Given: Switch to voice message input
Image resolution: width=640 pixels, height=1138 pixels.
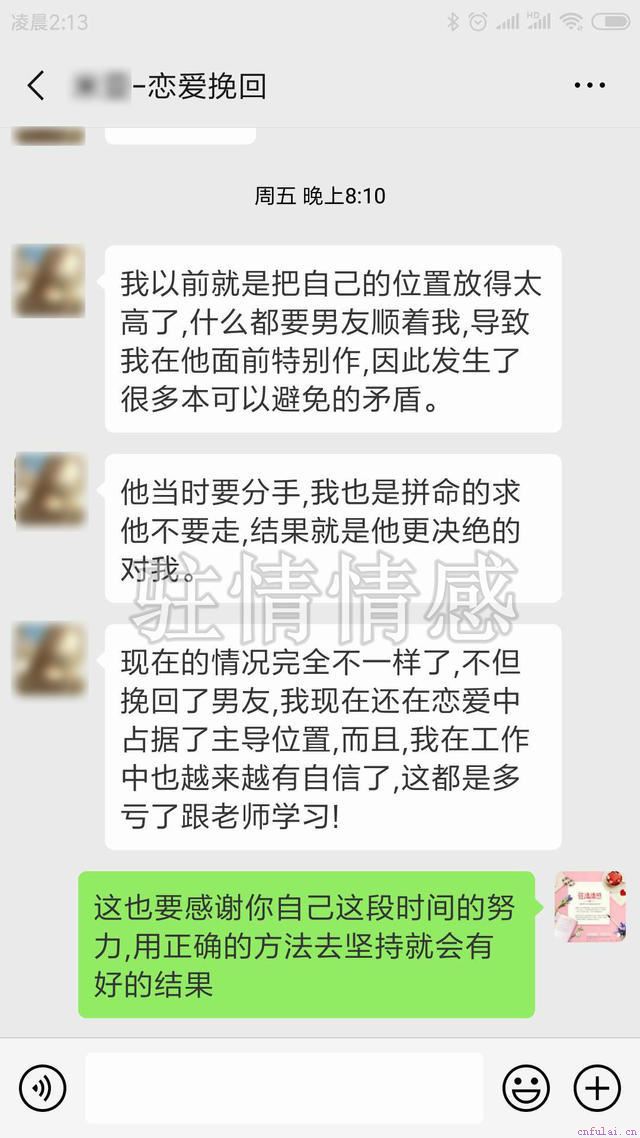Looking at the screenshot, I should point(42,1087).
